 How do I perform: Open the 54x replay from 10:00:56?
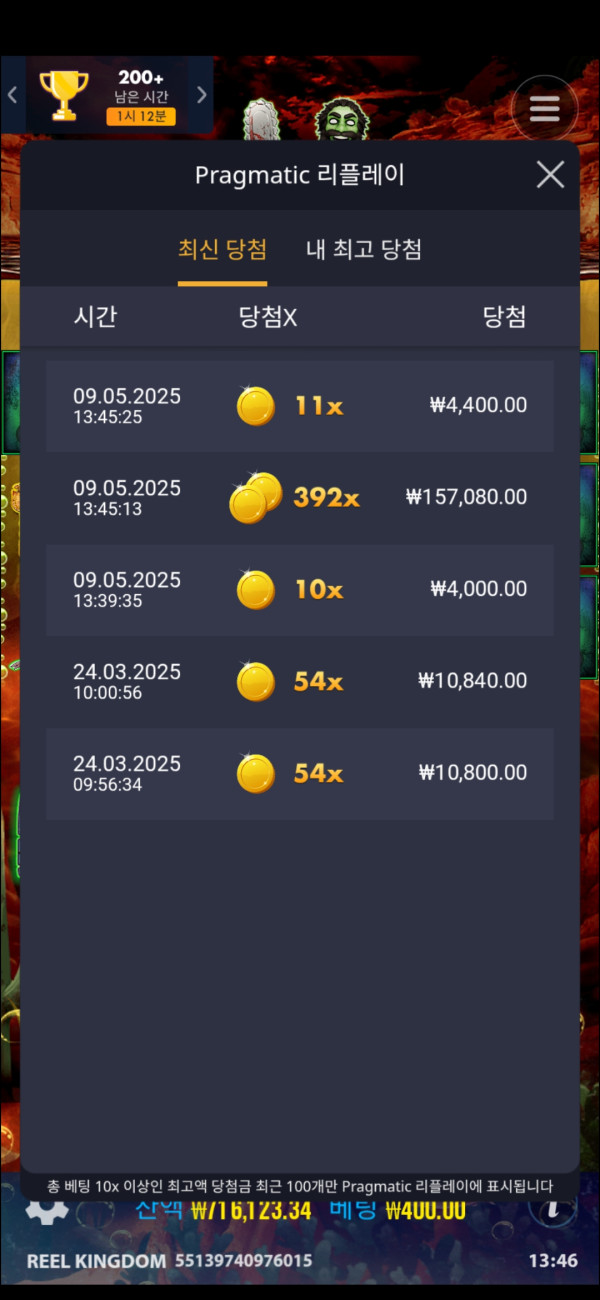coord(300,681)
